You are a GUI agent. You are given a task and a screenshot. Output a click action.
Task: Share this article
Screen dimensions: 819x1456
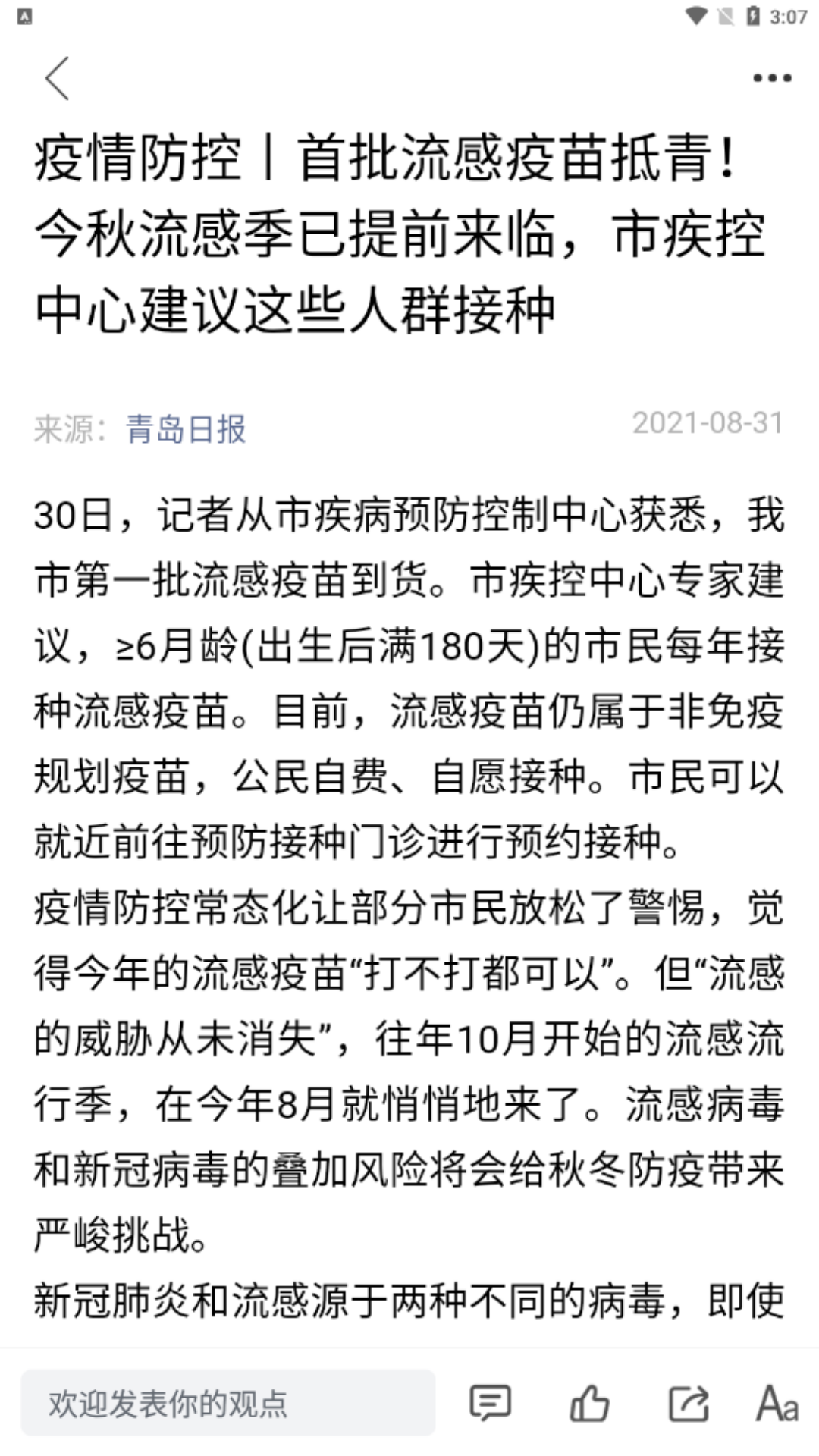[689, 1404]
